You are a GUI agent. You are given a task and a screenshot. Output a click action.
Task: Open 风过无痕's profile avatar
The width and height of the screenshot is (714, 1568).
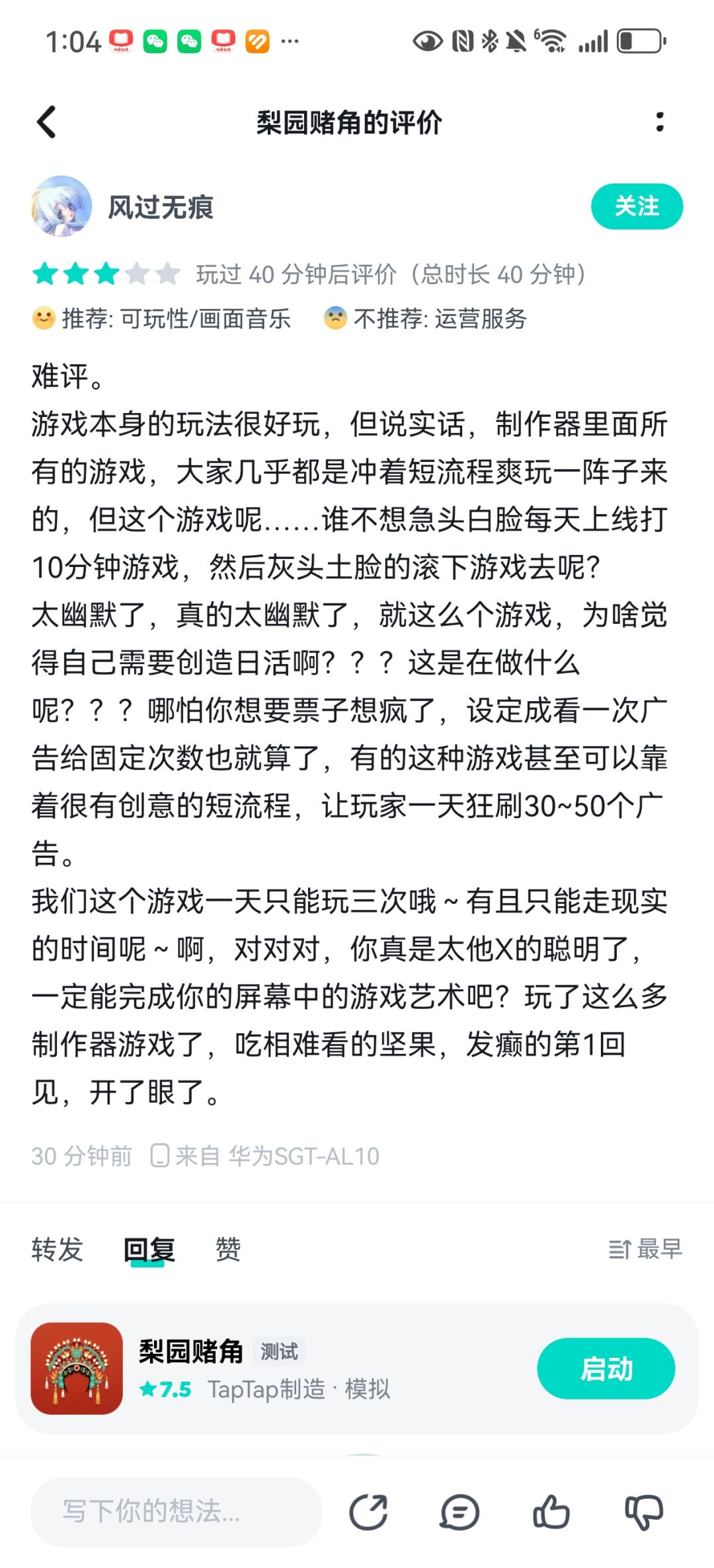click(x=61, y=206)
